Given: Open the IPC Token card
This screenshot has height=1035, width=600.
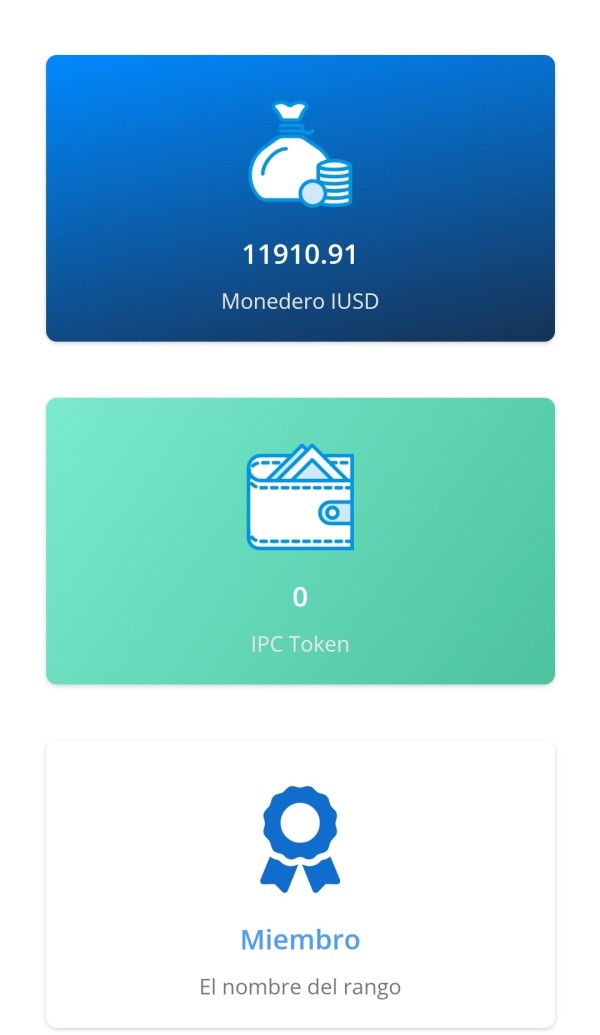Looking at the screenshot, I should (300, 541).
